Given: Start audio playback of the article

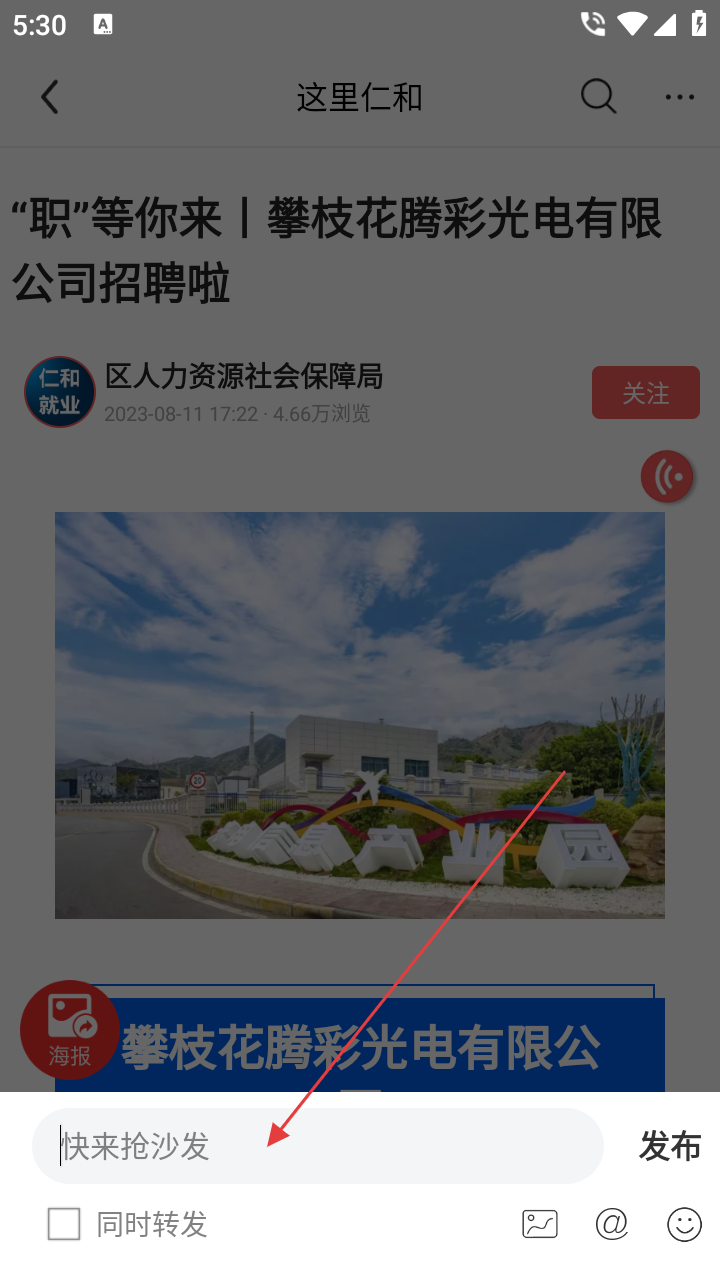Looking at the screenshot, I should coord(667,477).
